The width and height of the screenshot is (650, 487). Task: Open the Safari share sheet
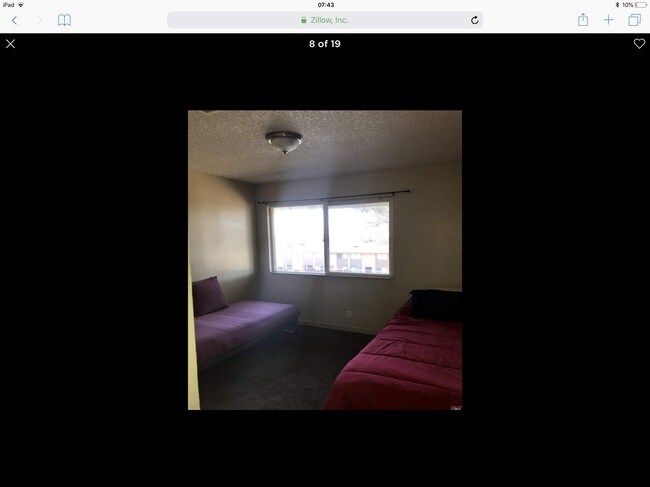tap(583, 19)
